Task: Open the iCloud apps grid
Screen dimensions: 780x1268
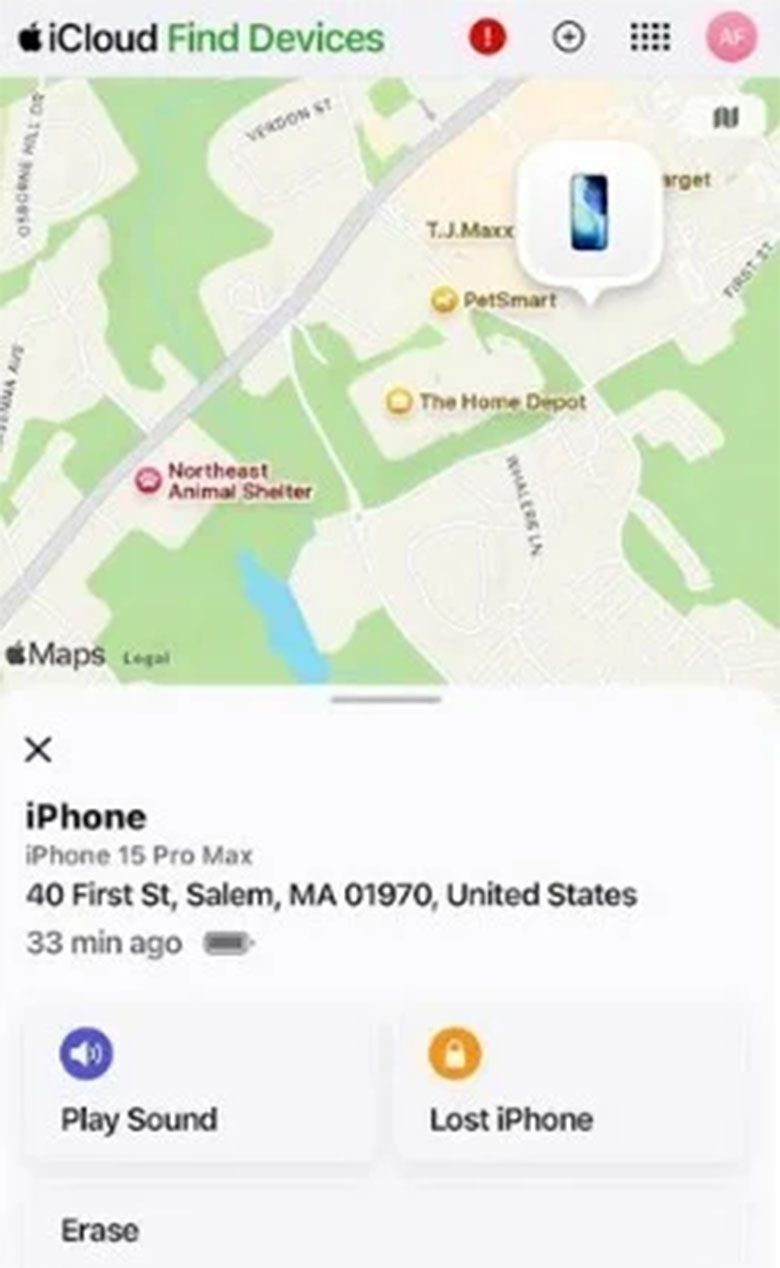Action: pos(650,38)
